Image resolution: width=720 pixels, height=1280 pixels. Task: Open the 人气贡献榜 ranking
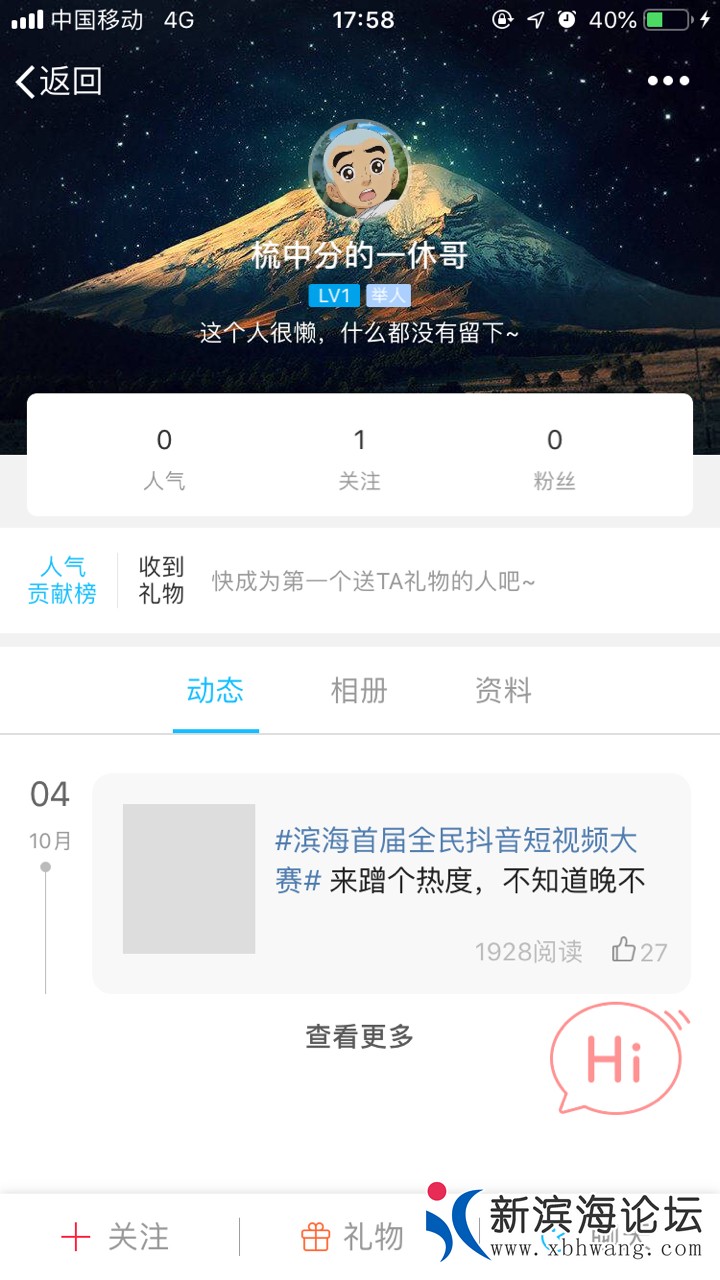coord(62,580)
